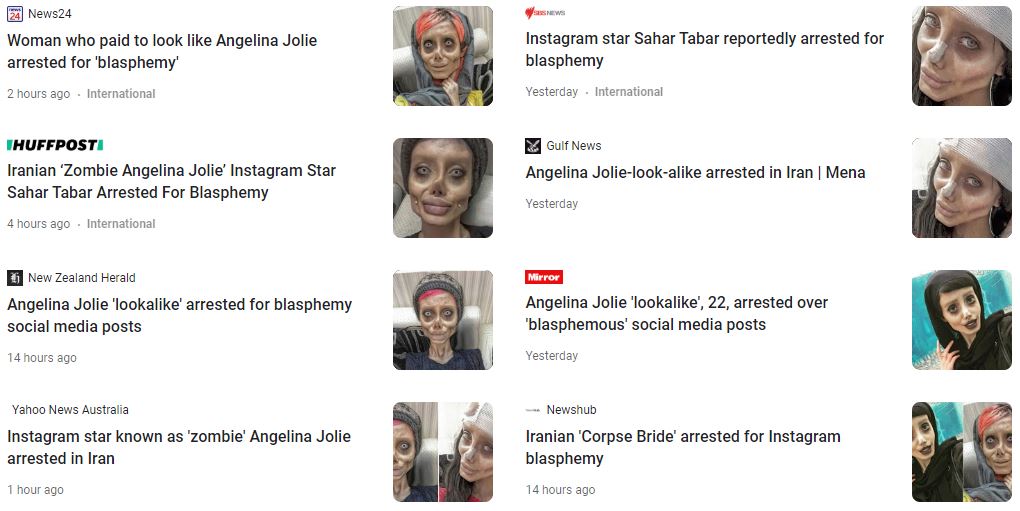The image size is (1020, 511).
Task: Read Newshub 'Corpse Bride' arrested article
Action: pyautogui.click(x=682, y=447)
